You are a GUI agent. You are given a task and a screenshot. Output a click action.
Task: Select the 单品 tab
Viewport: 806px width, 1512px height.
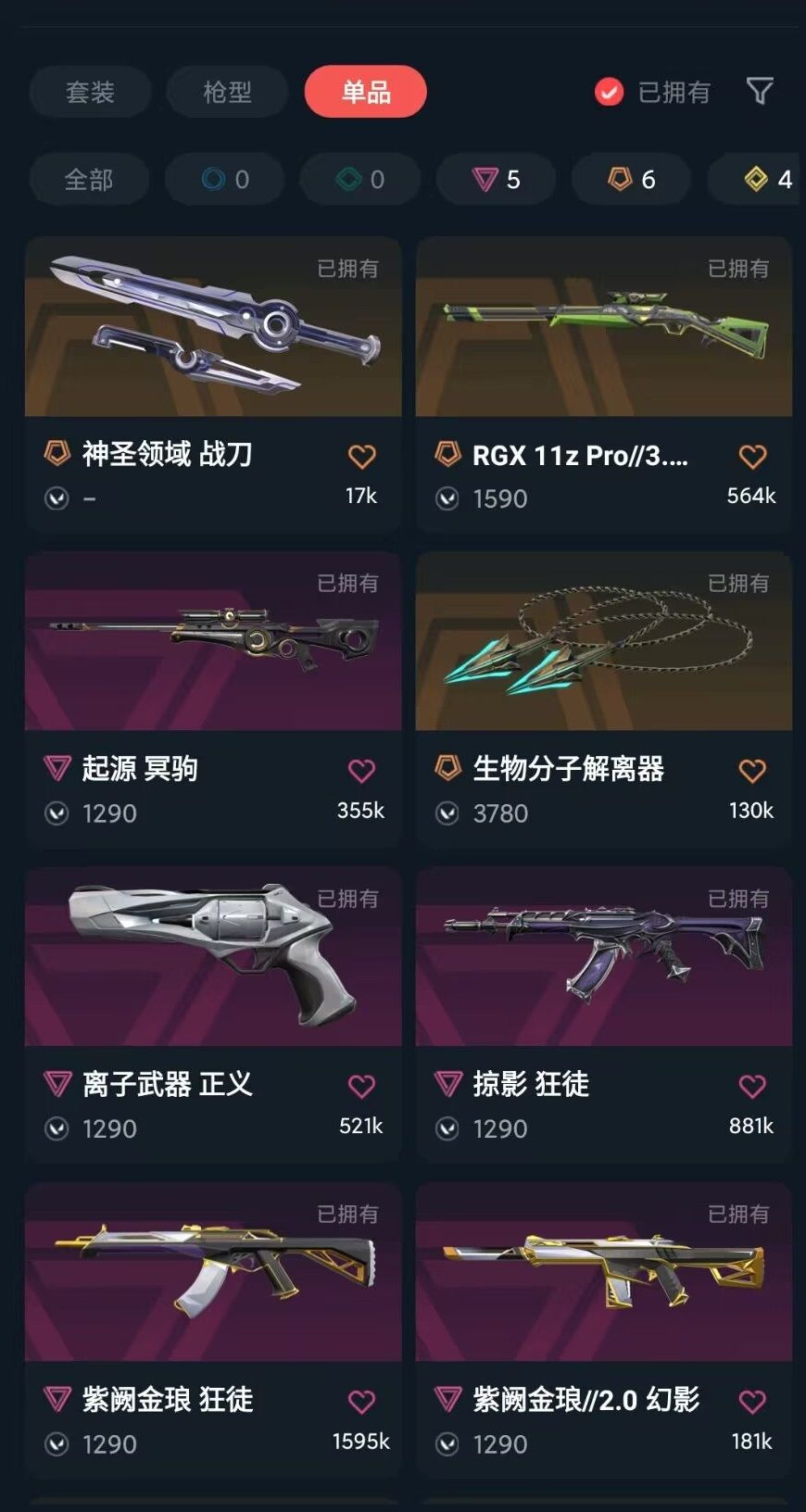(365, 92)
